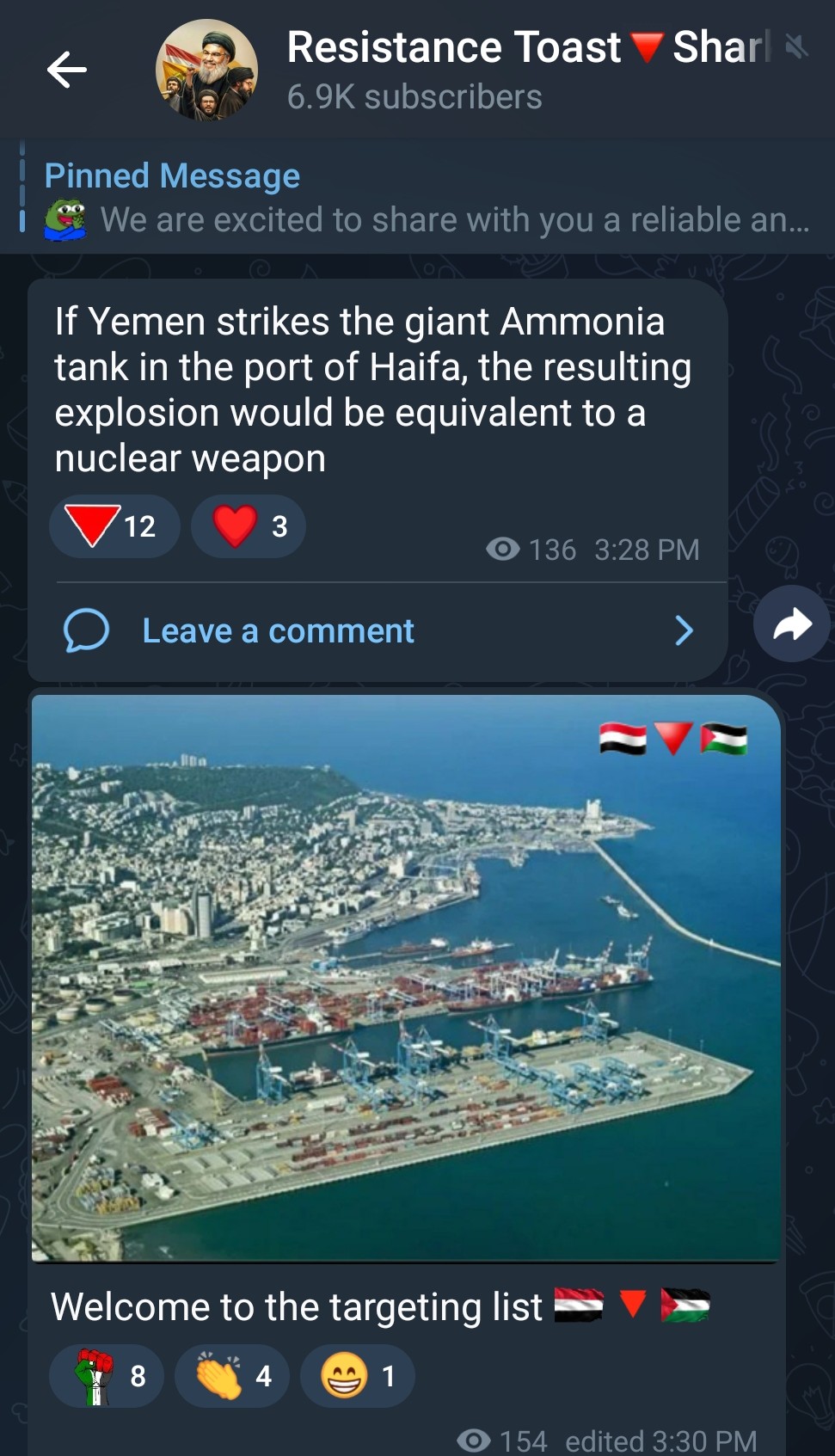Add clapping hands reaction with 4
The height and width of the screenshot is (1456, 835).
tap(232, 1376)
